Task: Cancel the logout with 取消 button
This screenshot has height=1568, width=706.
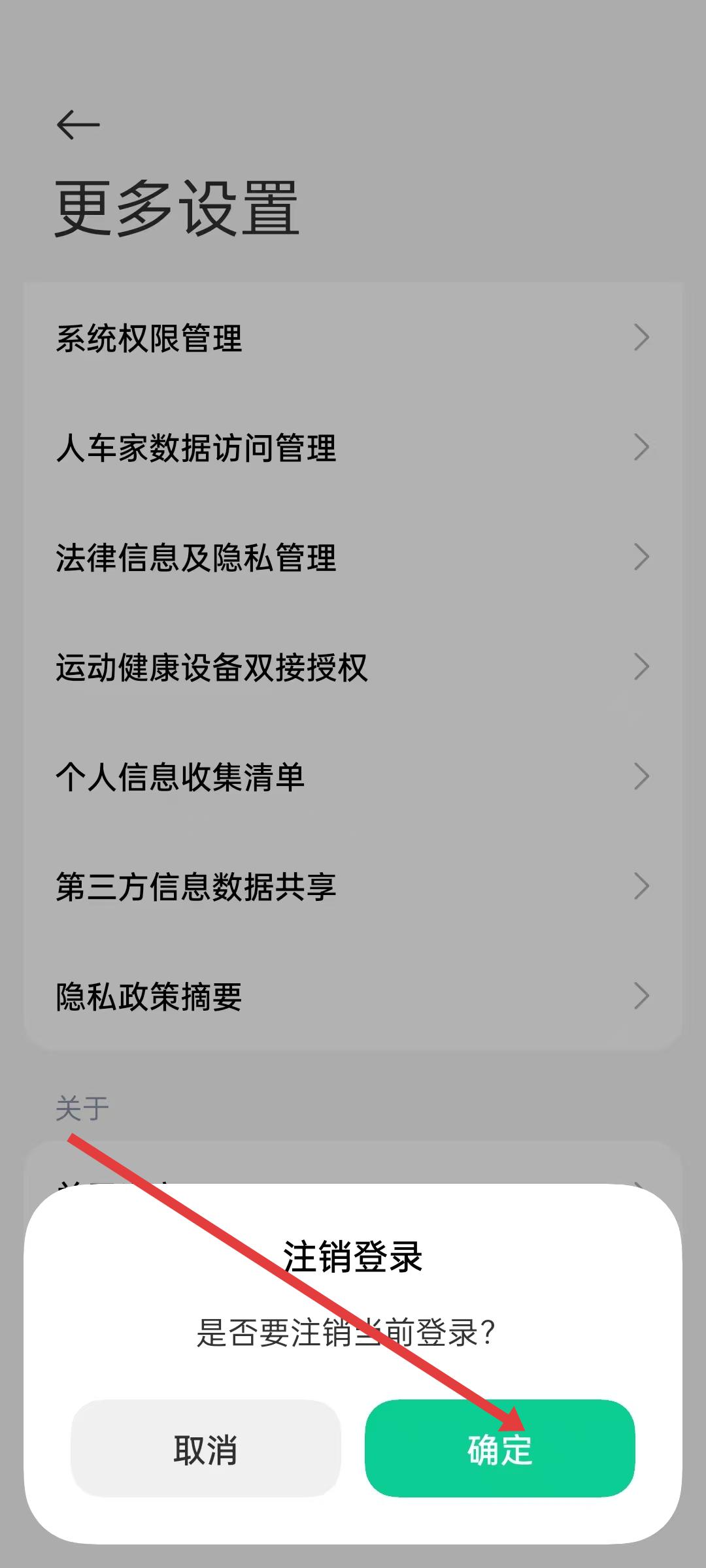Action: coord(206,1448)
